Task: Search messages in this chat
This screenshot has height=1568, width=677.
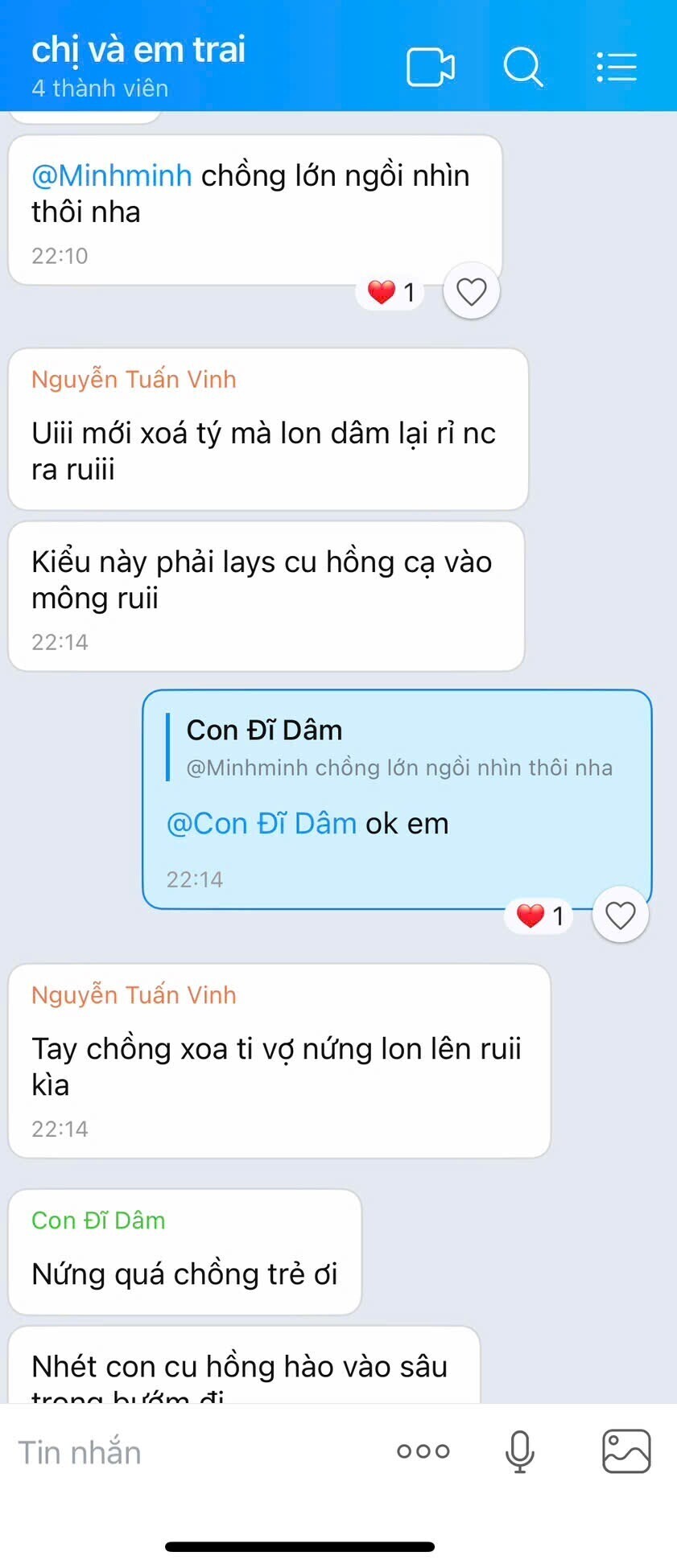Action: coord(523,67)
